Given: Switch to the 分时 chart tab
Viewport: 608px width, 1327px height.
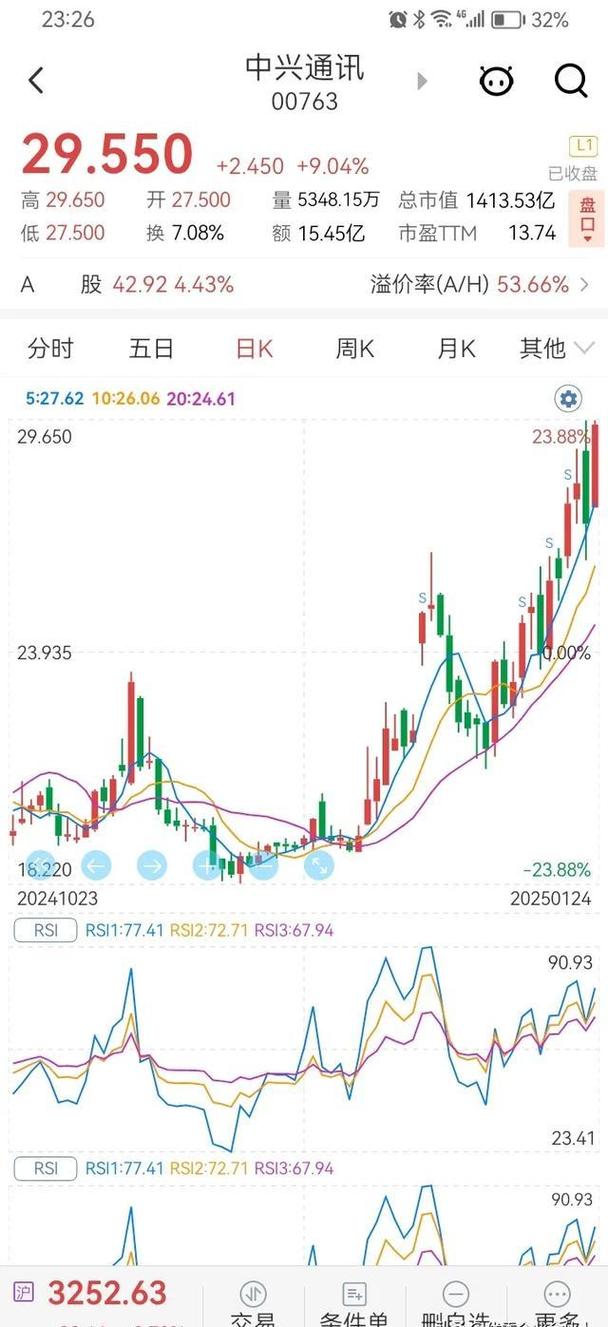Looking at the screenshot, I should pos(51,349).
